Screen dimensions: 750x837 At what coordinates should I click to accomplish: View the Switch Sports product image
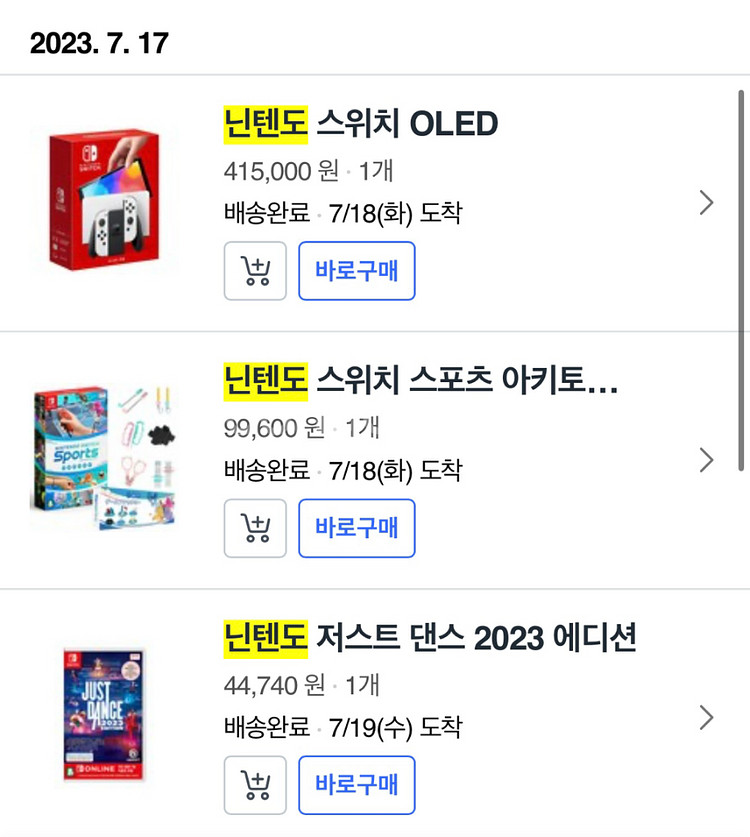pos(105,458)
